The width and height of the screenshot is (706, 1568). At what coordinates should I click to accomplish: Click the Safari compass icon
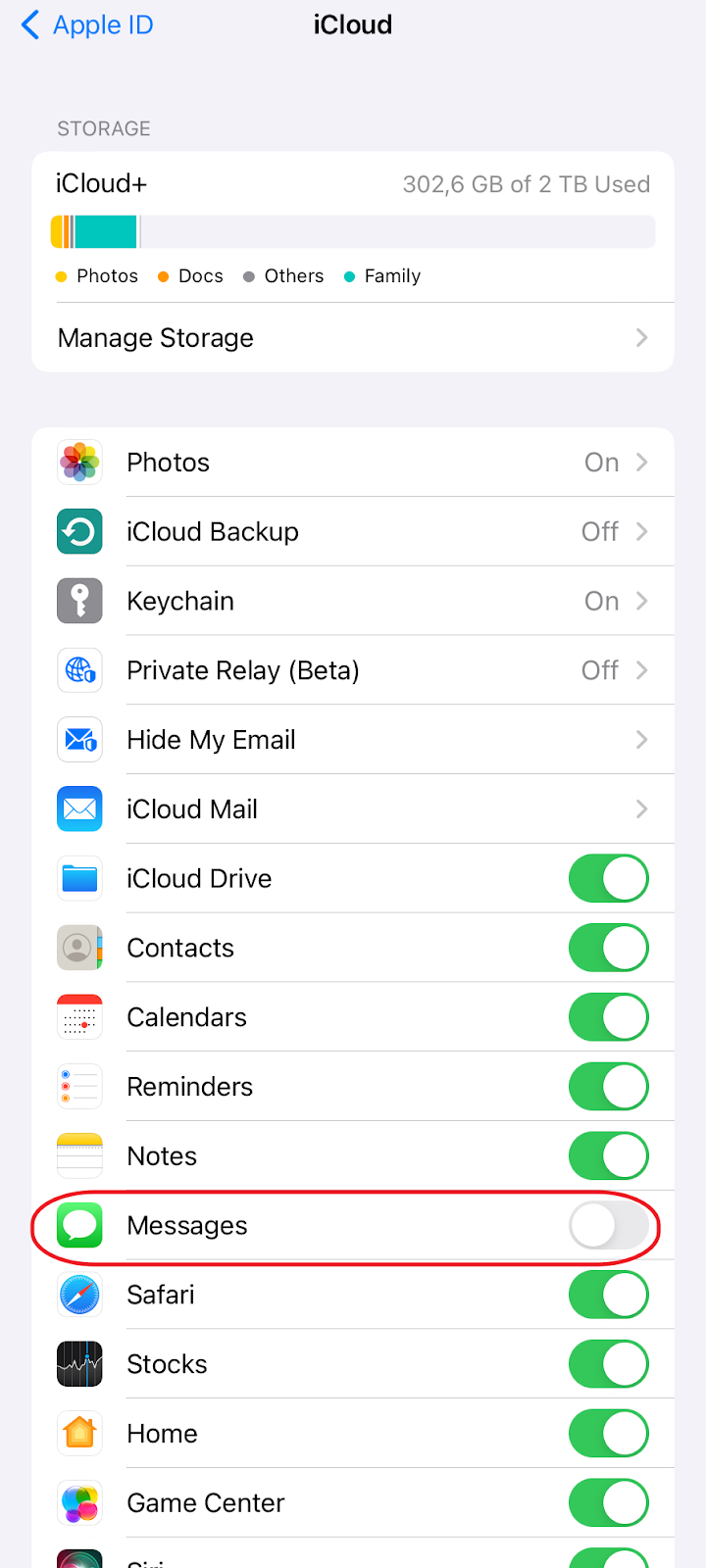tap(79, 1295)
